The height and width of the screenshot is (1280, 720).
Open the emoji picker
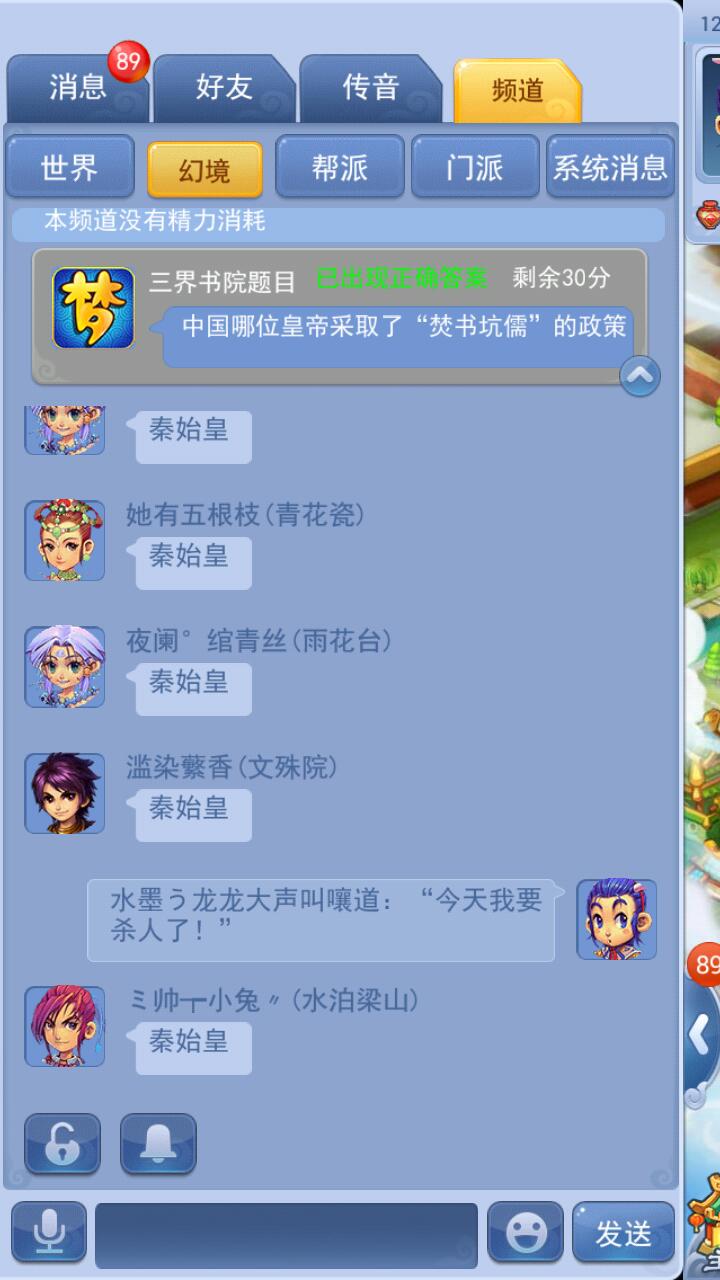[x=525, y=1232]
